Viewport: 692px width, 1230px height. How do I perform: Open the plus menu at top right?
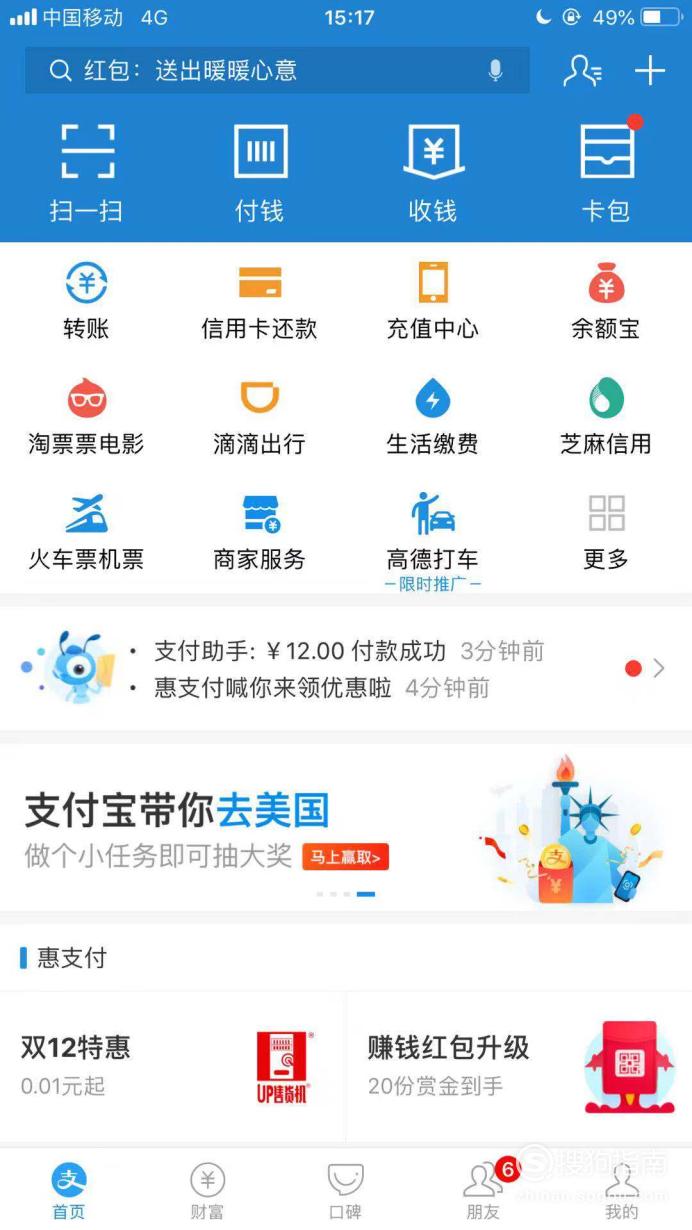tap(650, 71)
